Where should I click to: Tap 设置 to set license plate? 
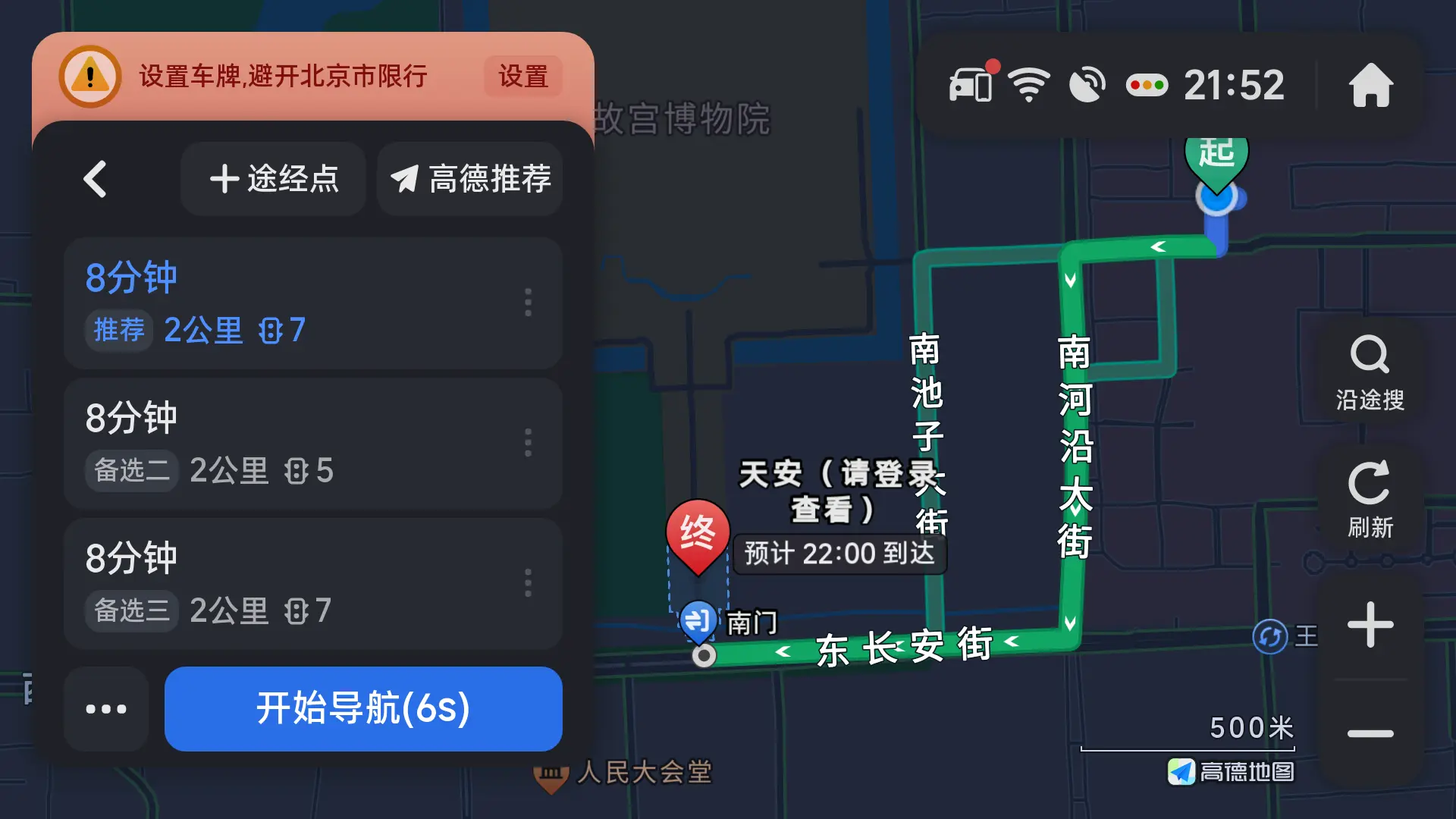click(x=522, y=77)
